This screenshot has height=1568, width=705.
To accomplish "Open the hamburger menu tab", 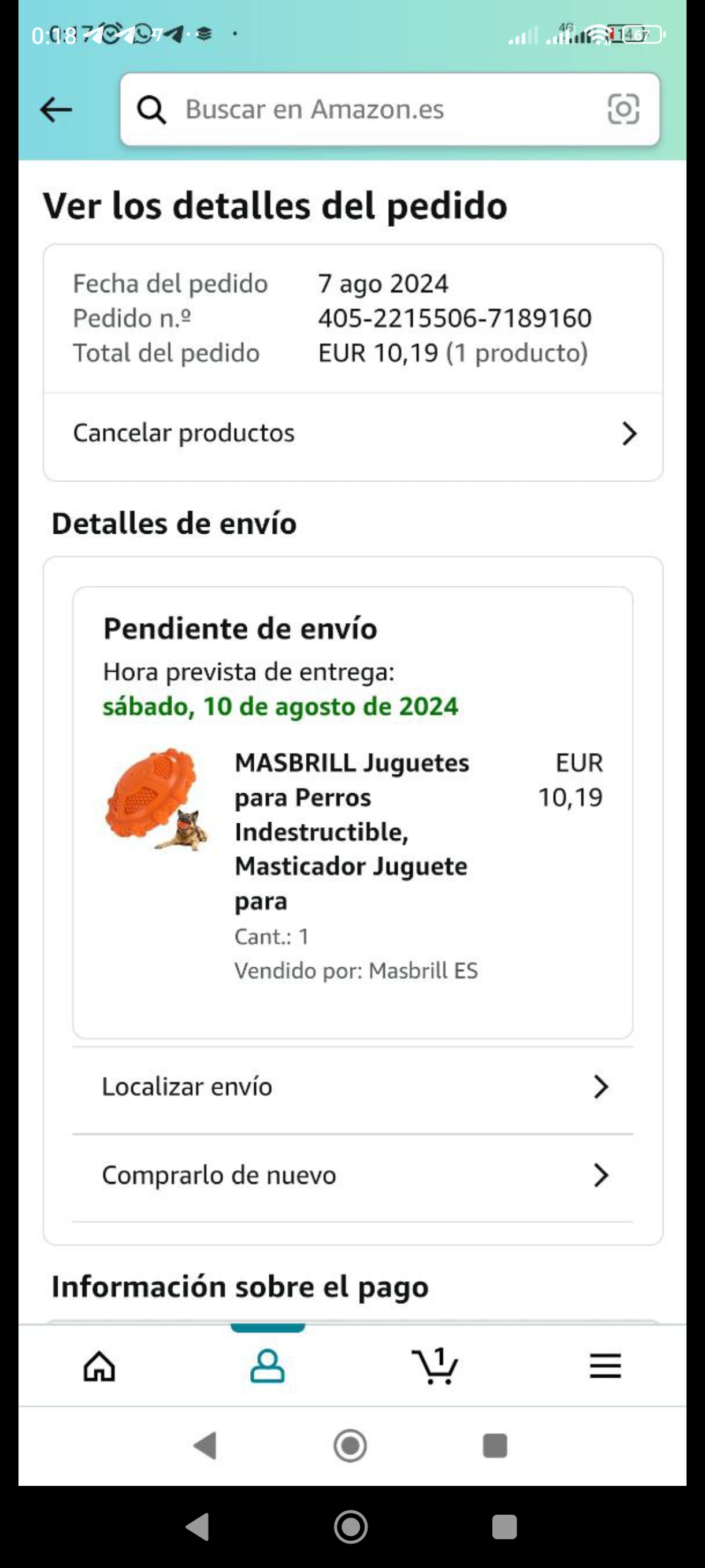I will tap(605, 1367).
